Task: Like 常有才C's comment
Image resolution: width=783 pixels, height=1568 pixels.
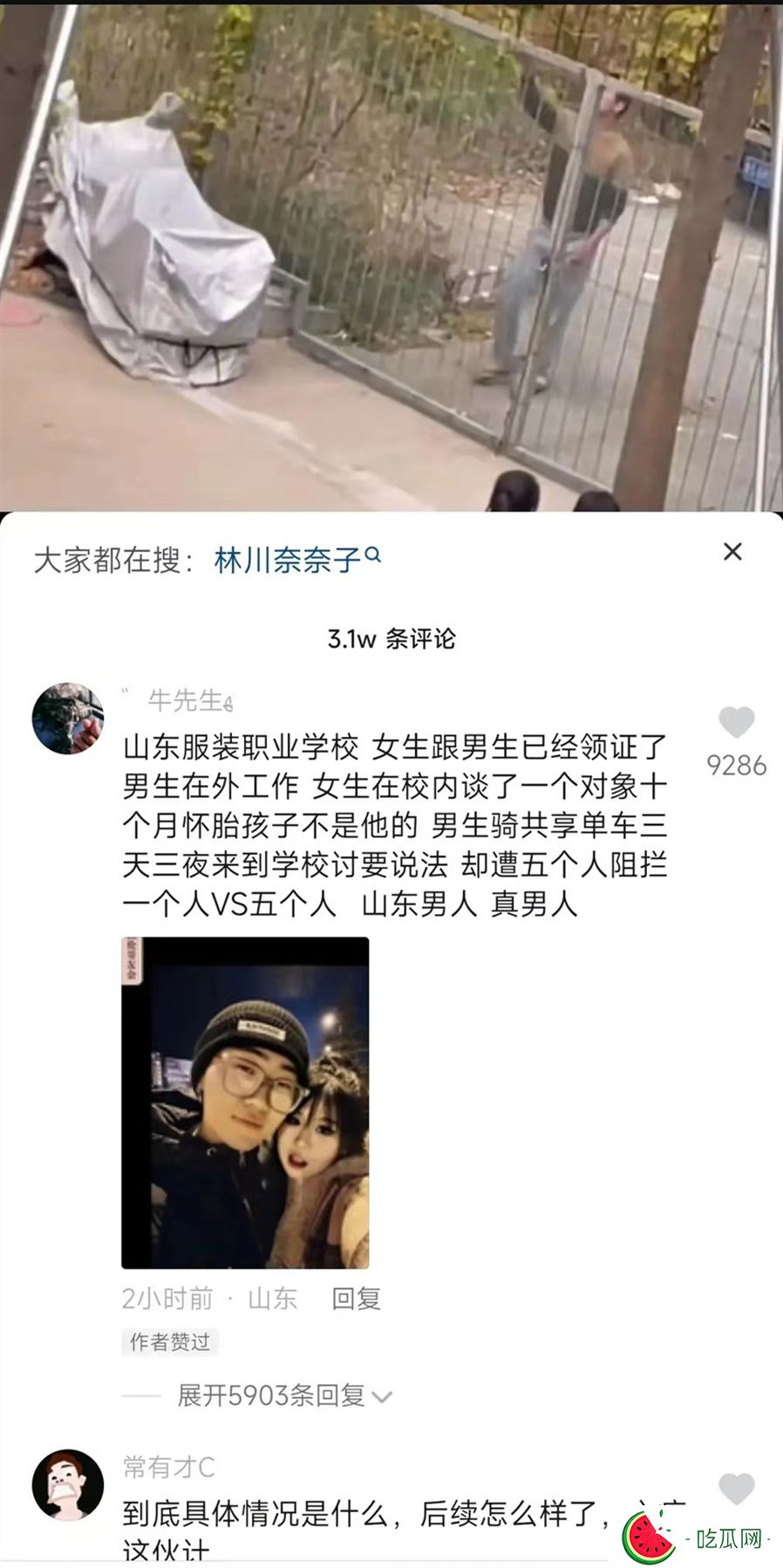Action: coord(736,1488)
